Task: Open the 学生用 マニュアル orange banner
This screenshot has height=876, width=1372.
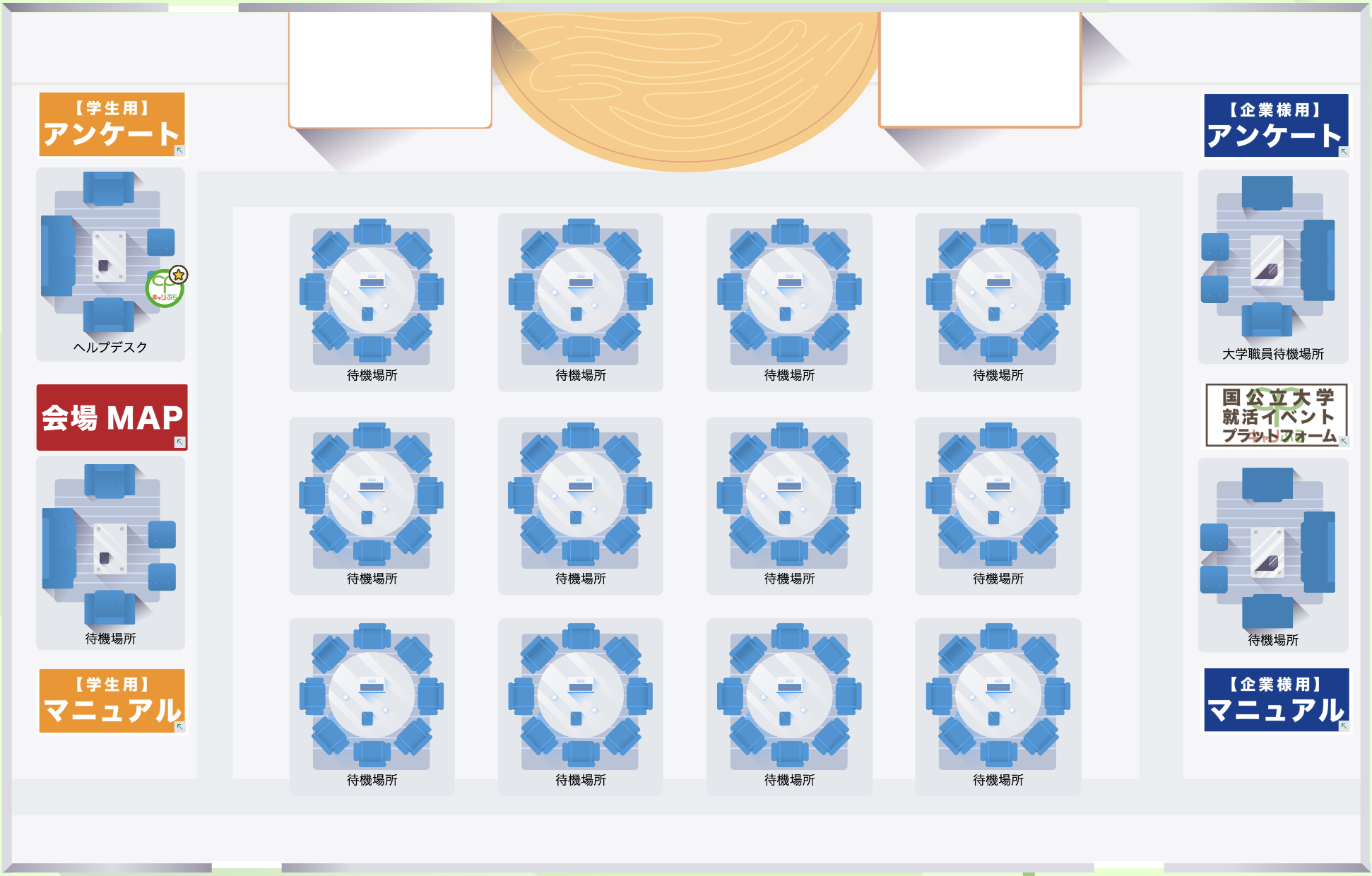Action: pyautogui.click(x=112, y=701)
